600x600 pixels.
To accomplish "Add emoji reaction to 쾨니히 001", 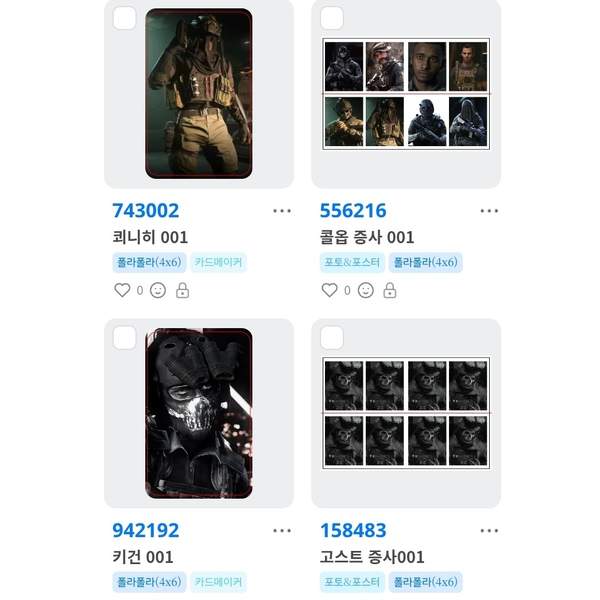I will pyautogui.click(x=158, y=290).
